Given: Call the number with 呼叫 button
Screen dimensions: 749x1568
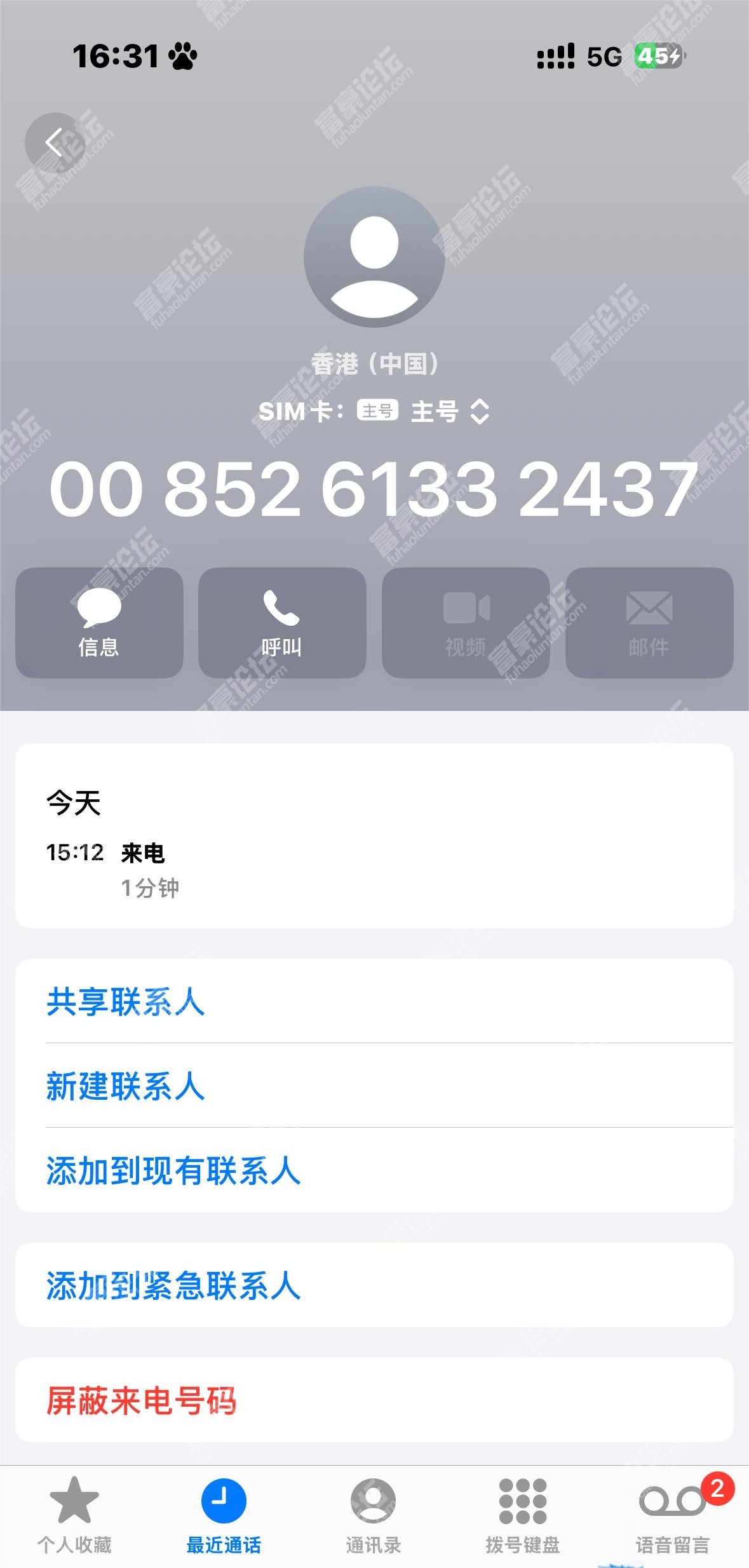Looking at the screenshot, I should pos(282,623).
